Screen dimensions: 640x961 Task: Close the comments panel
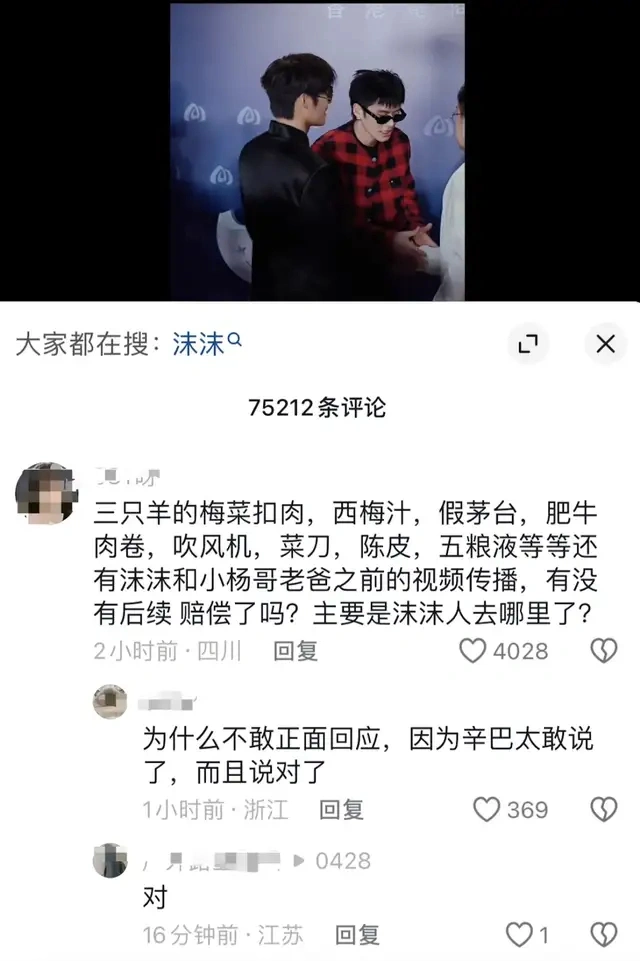point(605,345)
